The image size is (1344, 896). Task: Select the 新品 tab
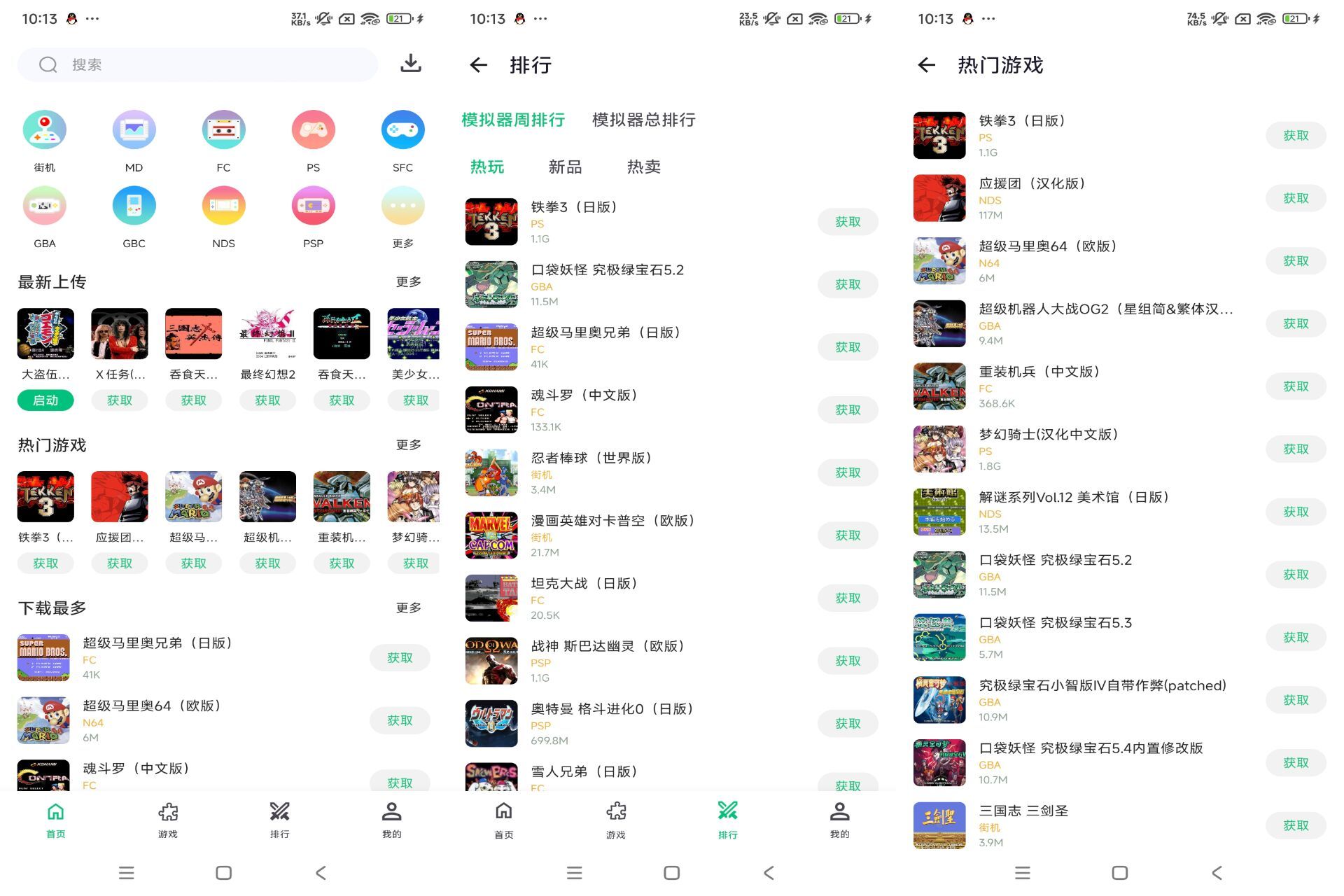[x=565, y=167]
